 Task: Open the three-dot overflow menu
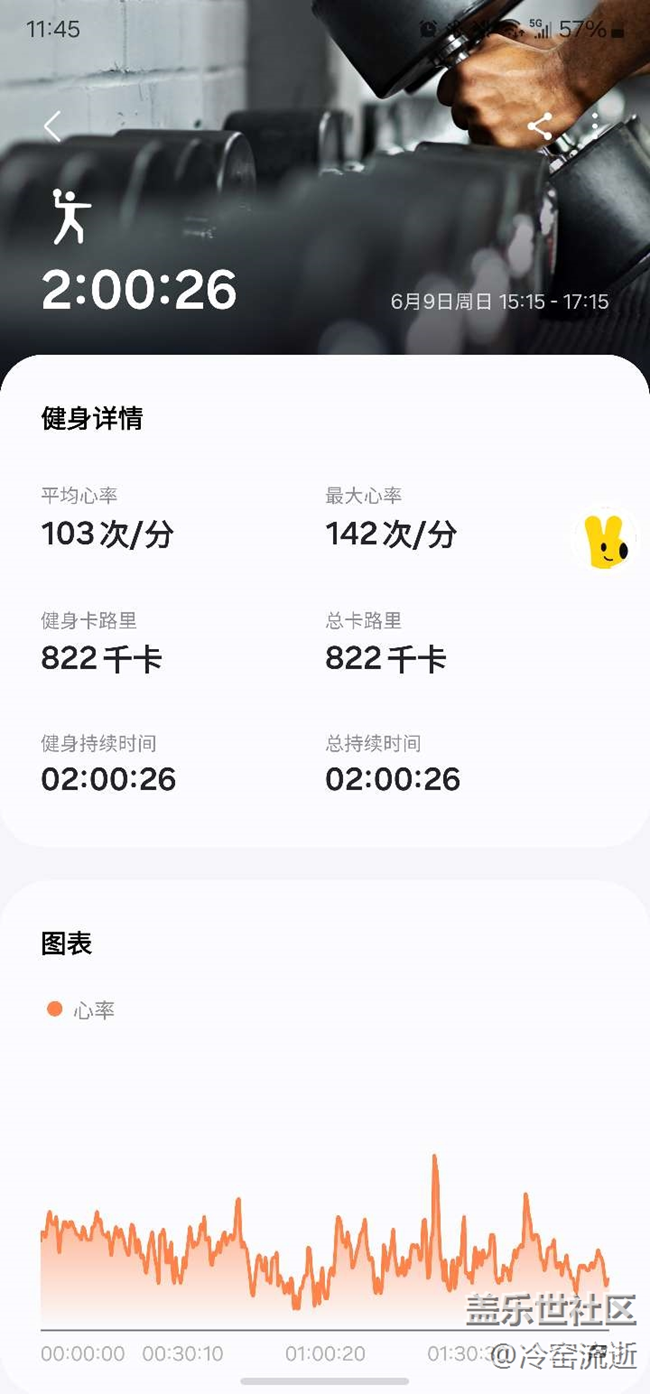tap(596, 127)
